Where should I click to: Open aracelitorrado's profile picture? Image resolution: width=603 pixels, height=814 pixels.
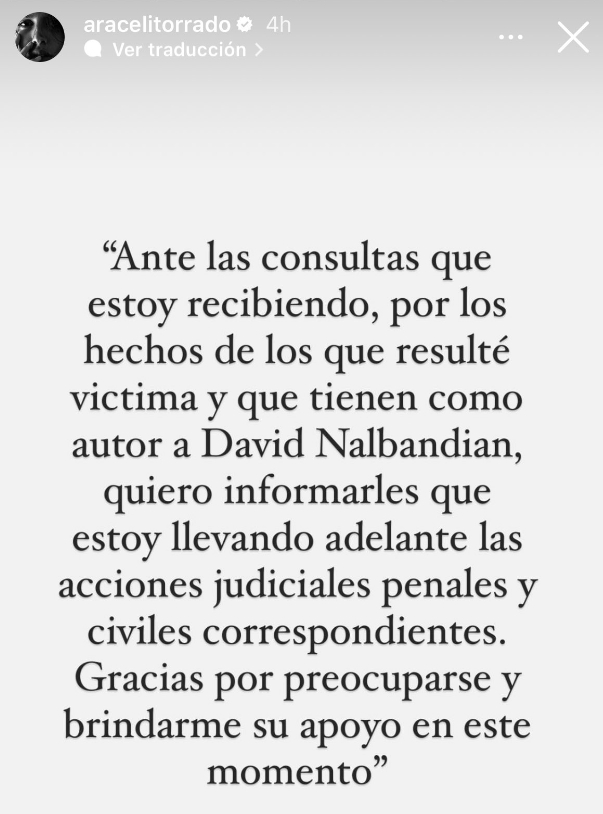tap(40, 37)
